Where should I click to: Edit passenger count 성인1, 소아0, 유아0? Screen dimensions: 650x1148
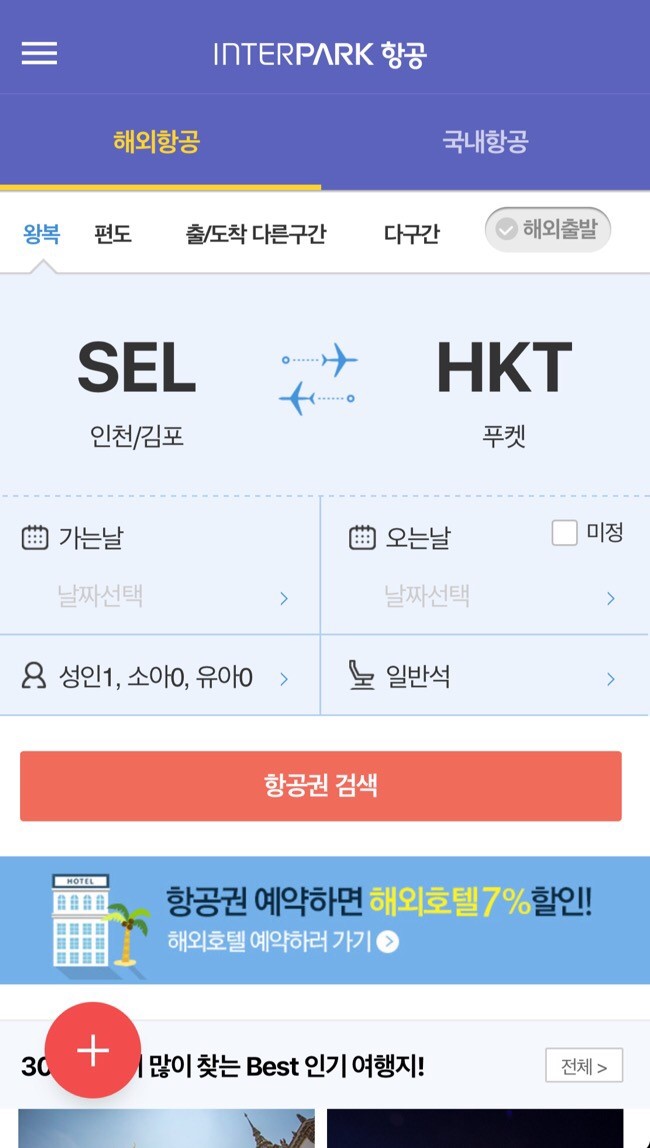(160, 676)
